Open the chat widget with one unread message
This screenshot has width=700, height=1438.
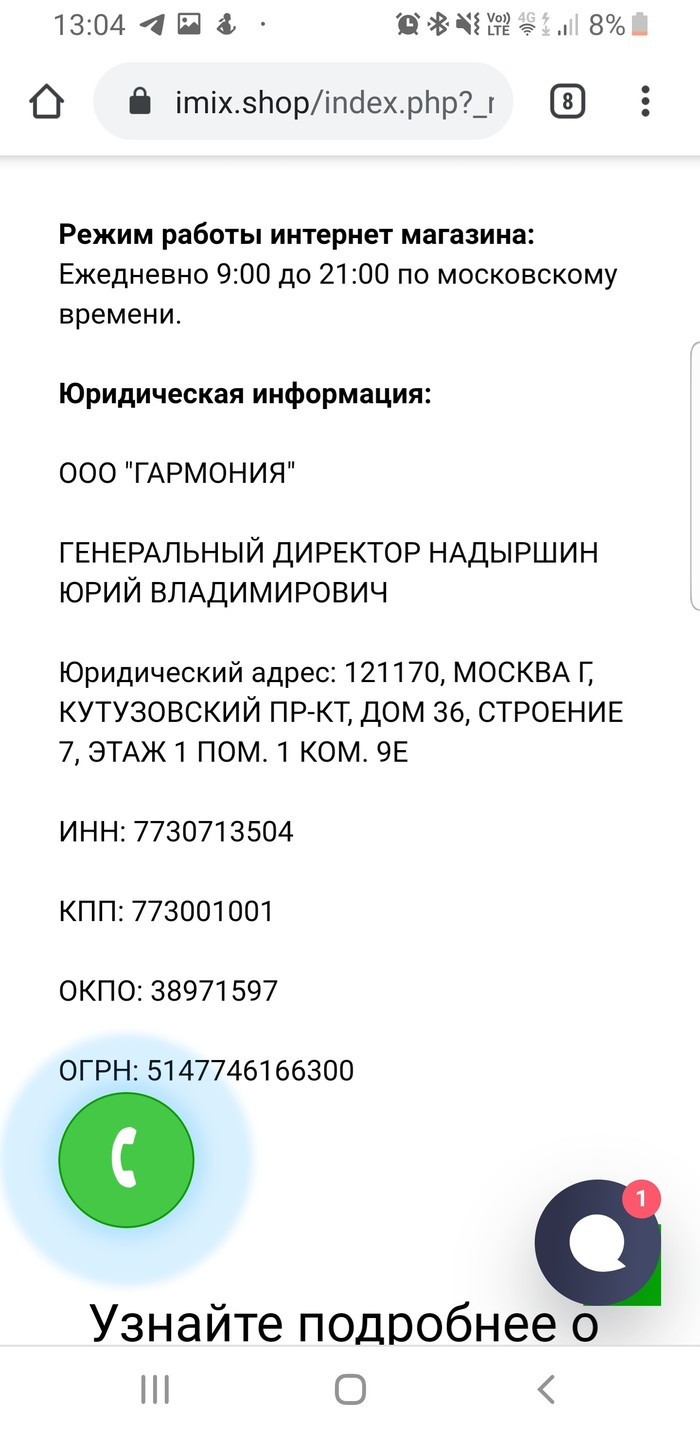pos(597,1242)
